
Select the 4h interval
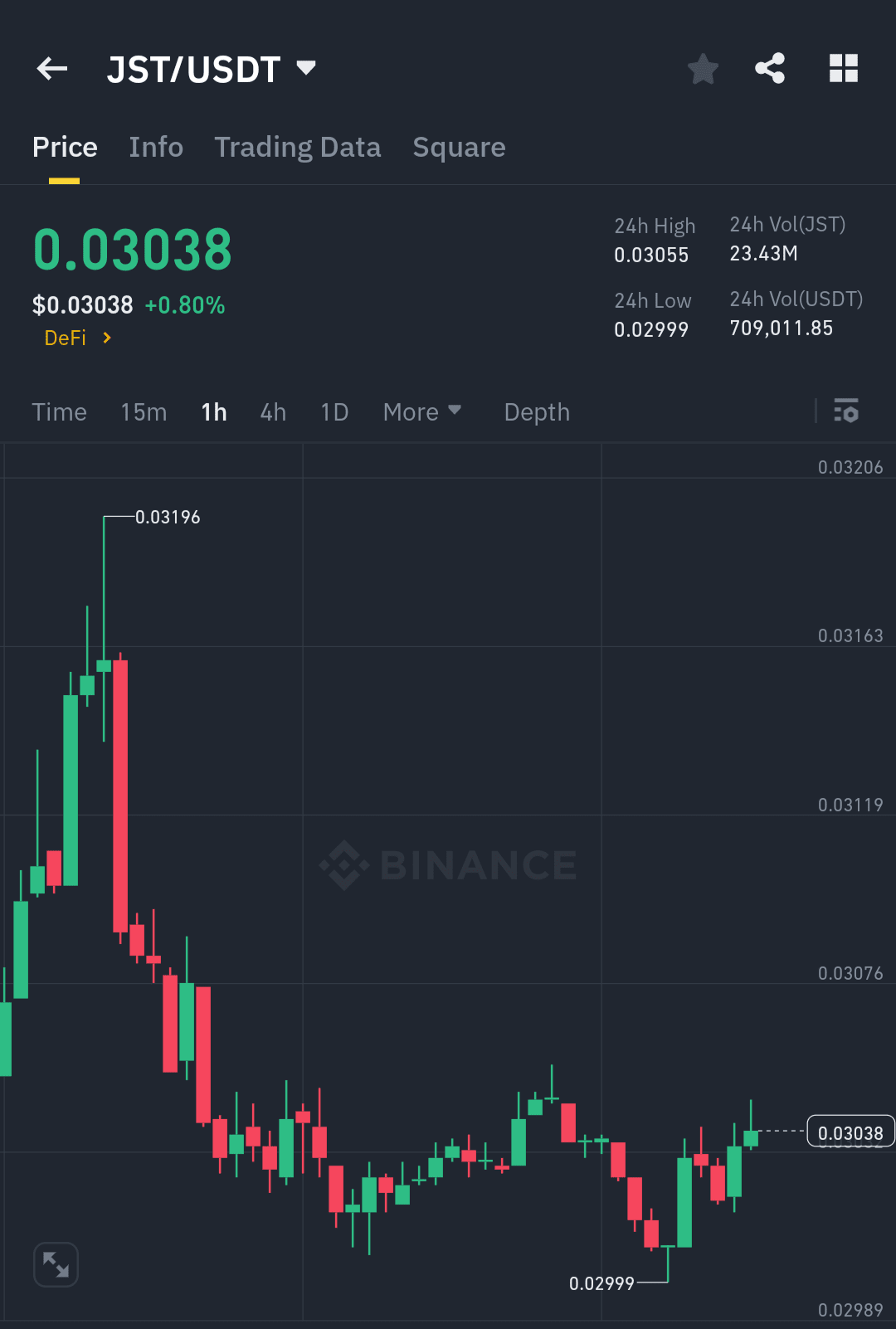272,411
